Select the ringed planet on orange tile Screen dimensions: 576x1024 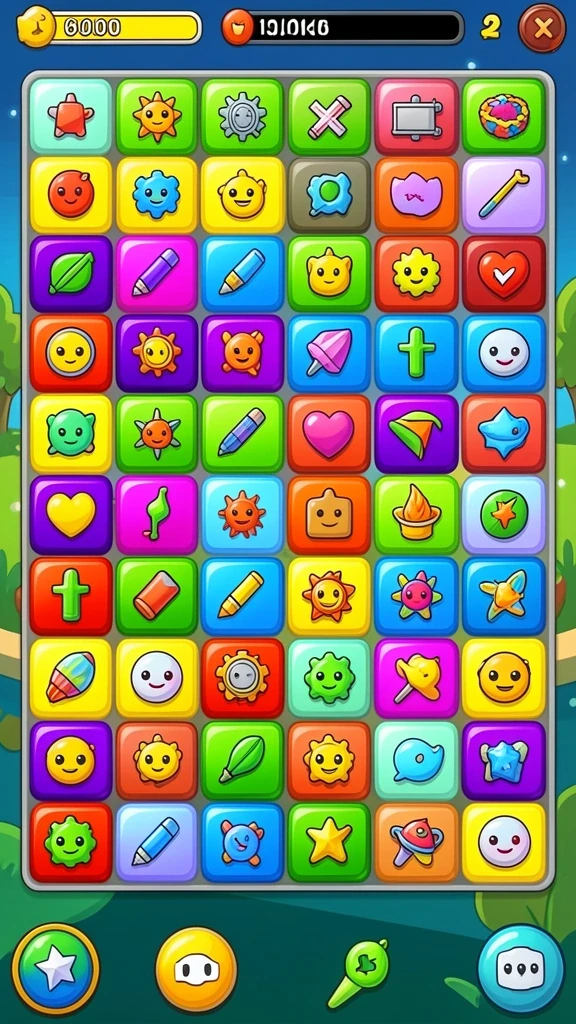pos(417,842)
